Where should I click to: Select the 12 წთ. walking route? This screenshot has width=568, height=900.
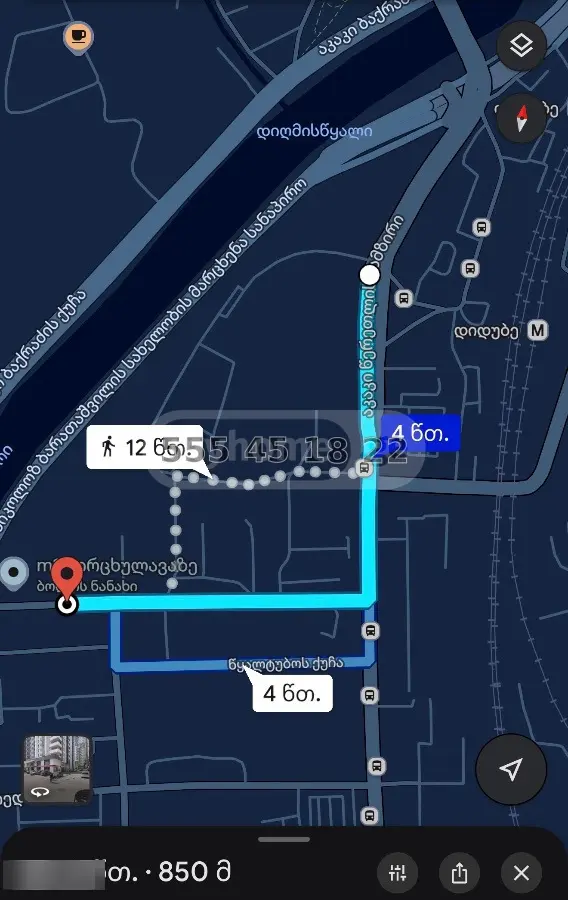click(x=145, y=447)
